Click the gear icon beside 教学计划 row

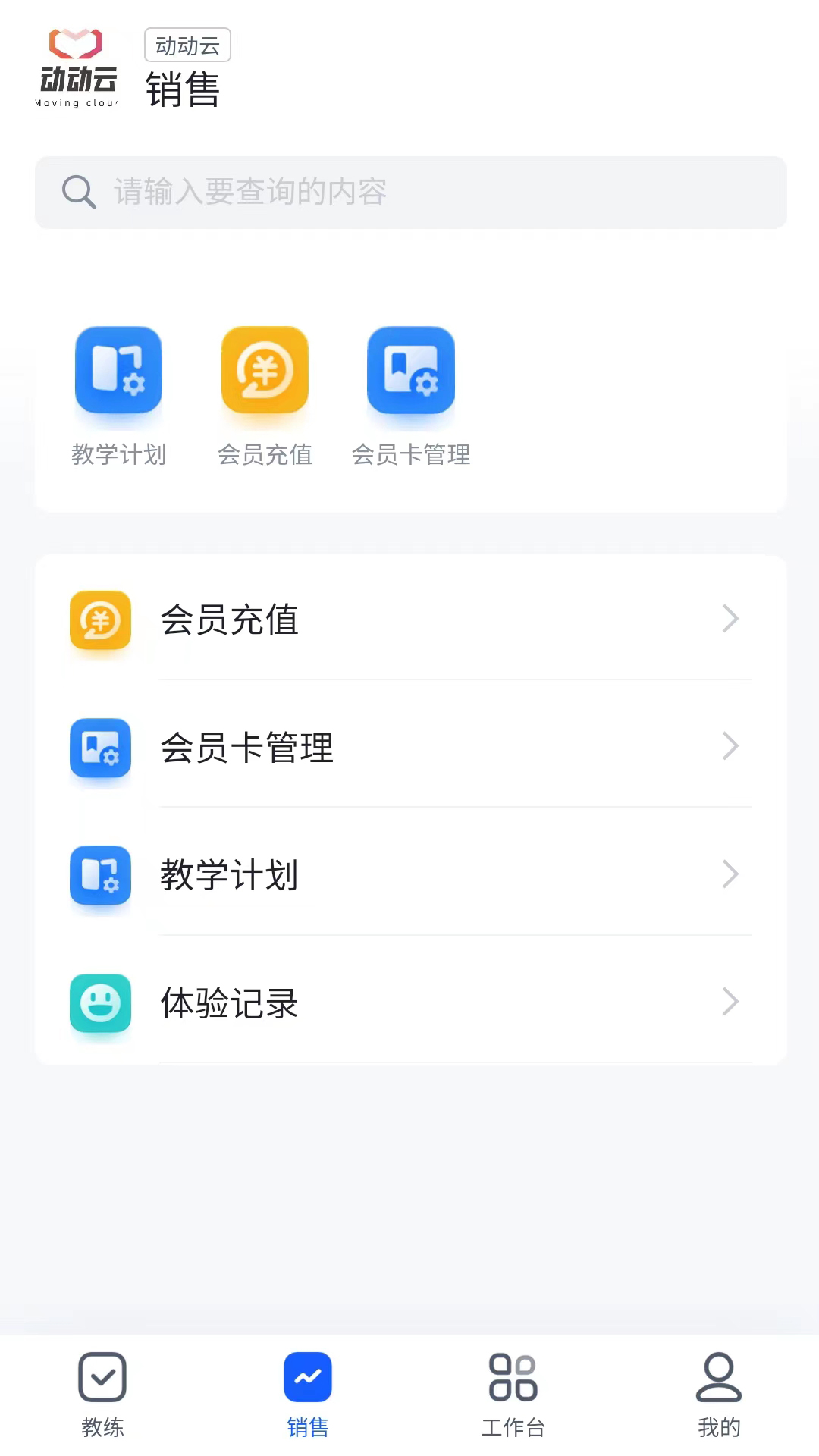pos(100,876)
